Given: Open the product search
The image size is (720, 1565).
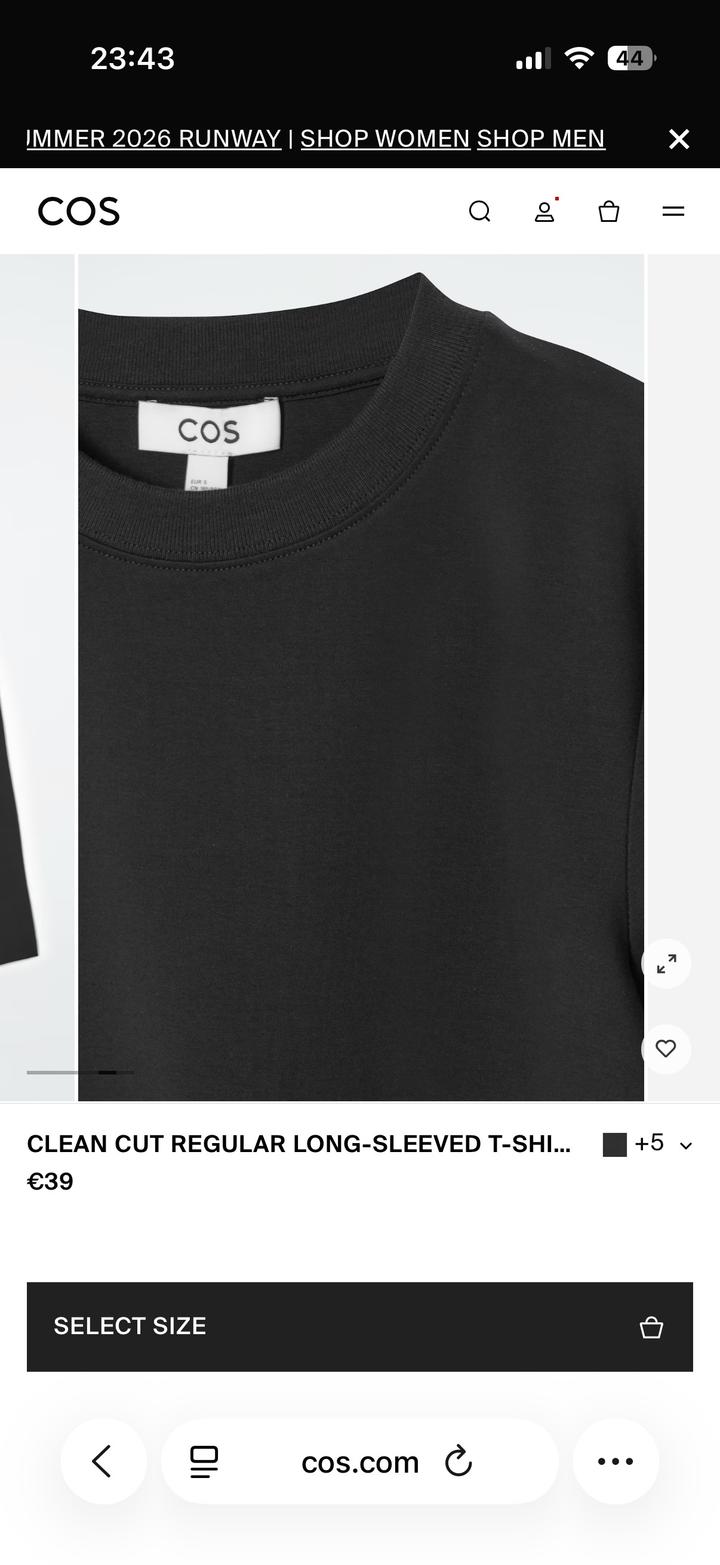Looking at the screenshot, I should click(x=480, y=211).
